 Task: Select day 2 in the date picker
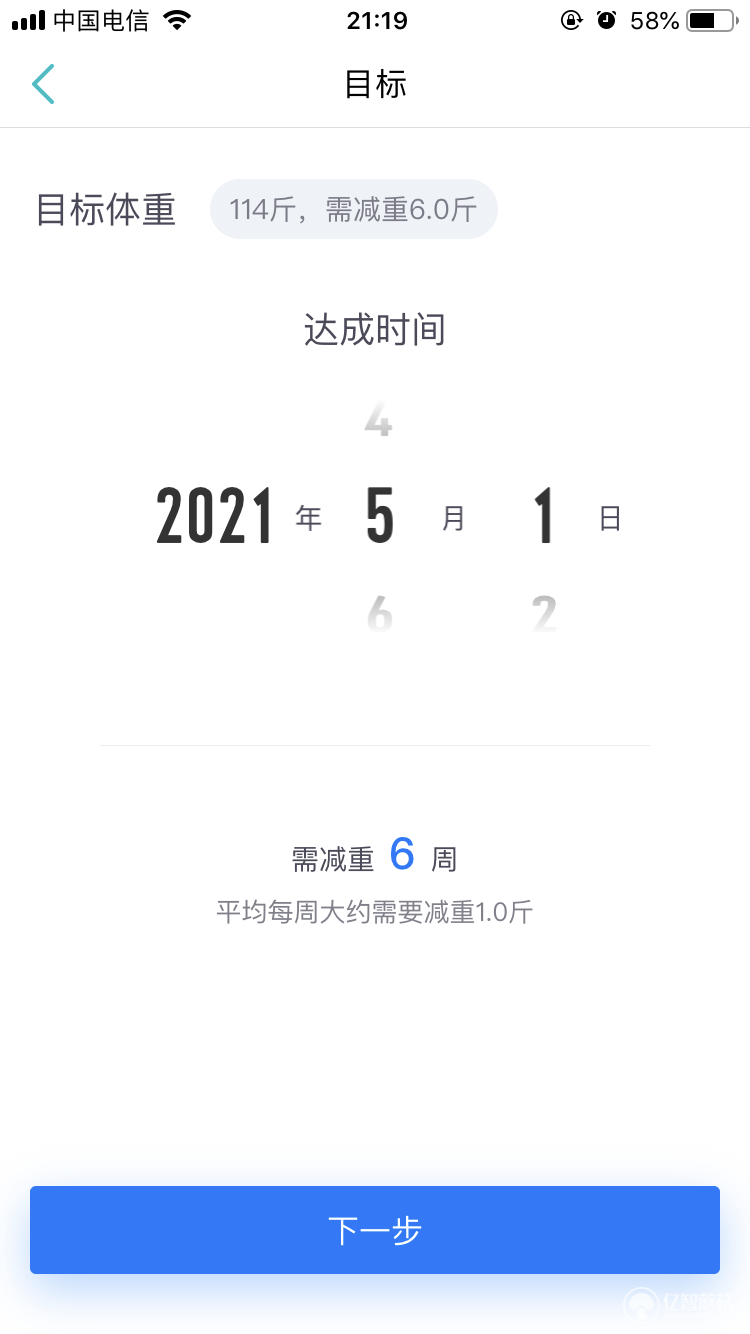(x=543, y=613)
